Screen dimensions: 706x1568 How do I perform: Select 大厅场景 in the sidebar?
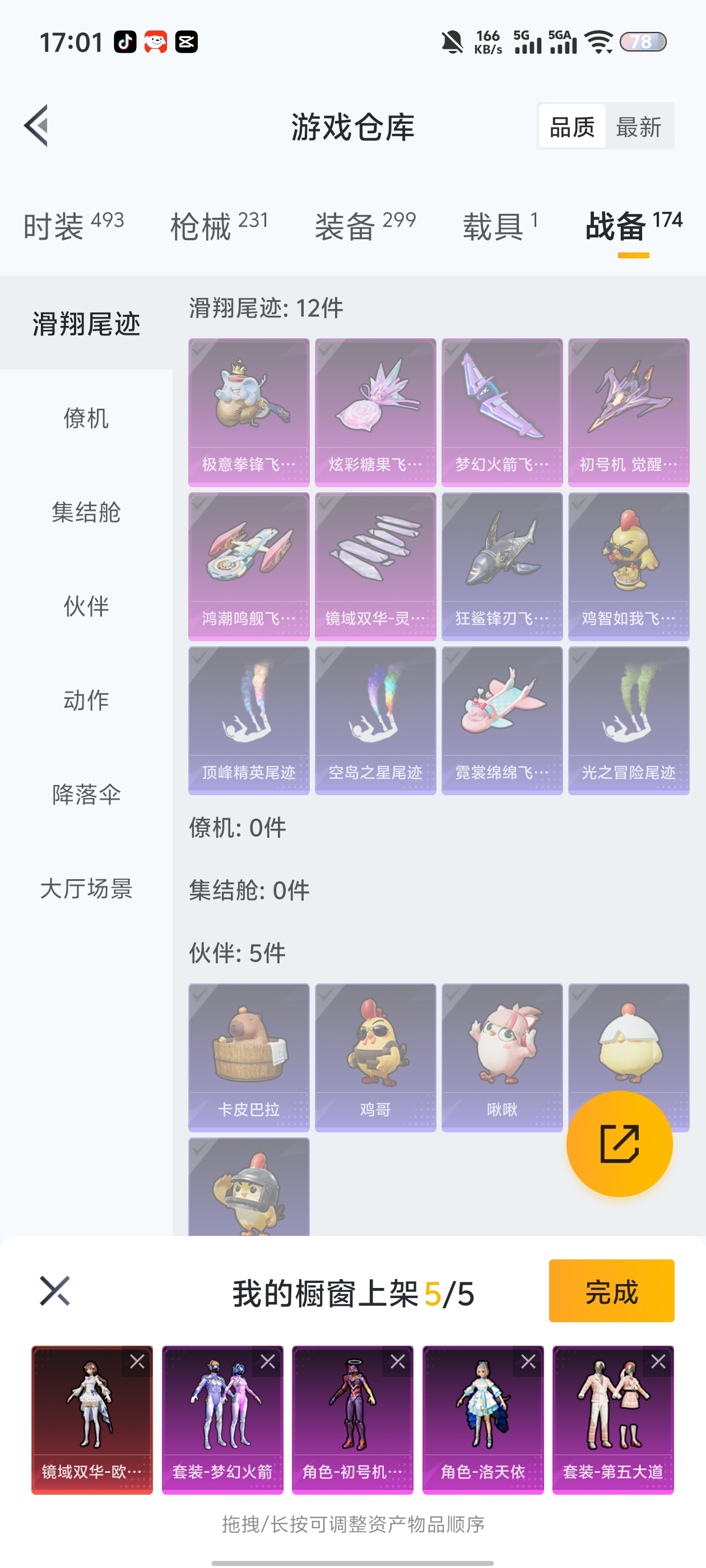point(86,889)
